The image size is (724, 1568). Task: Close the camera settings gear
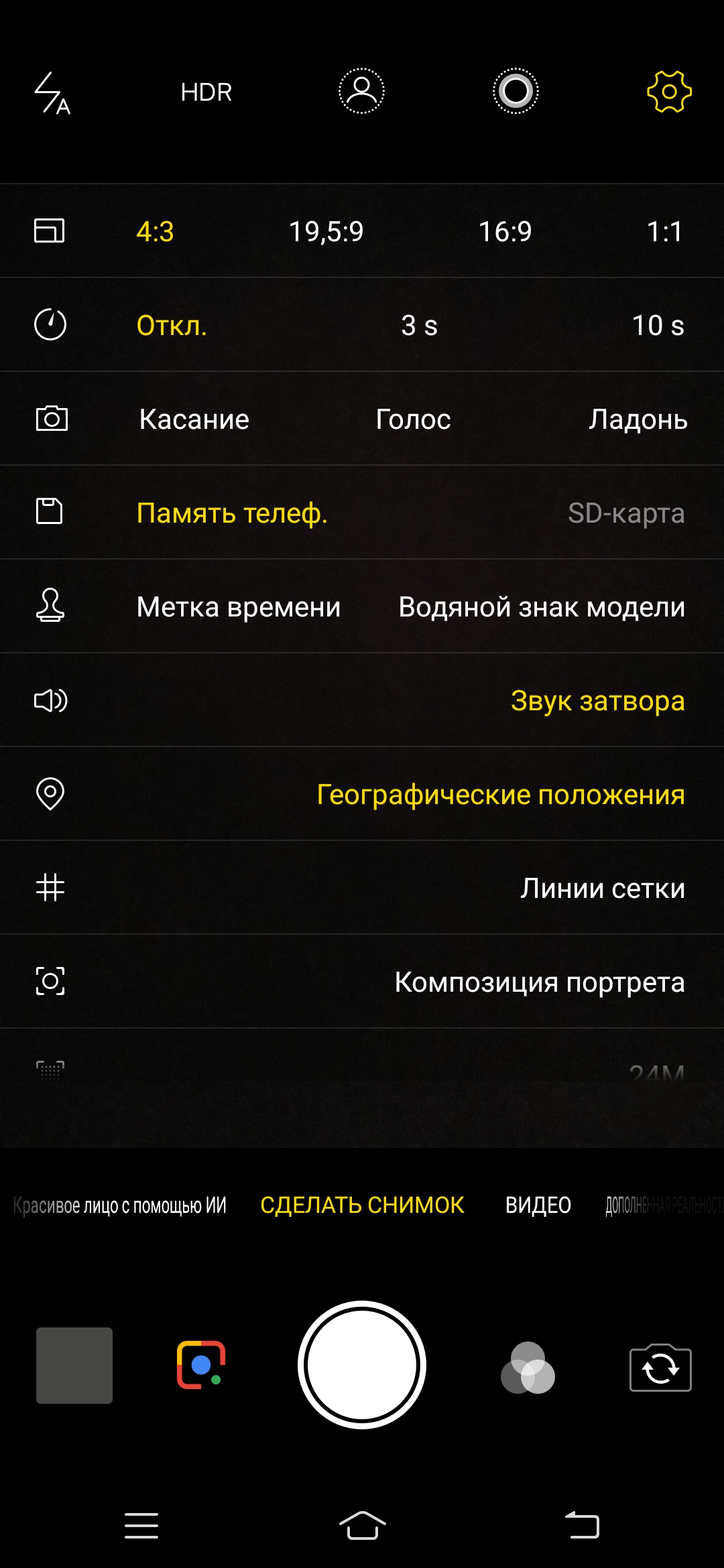point(669,91)
